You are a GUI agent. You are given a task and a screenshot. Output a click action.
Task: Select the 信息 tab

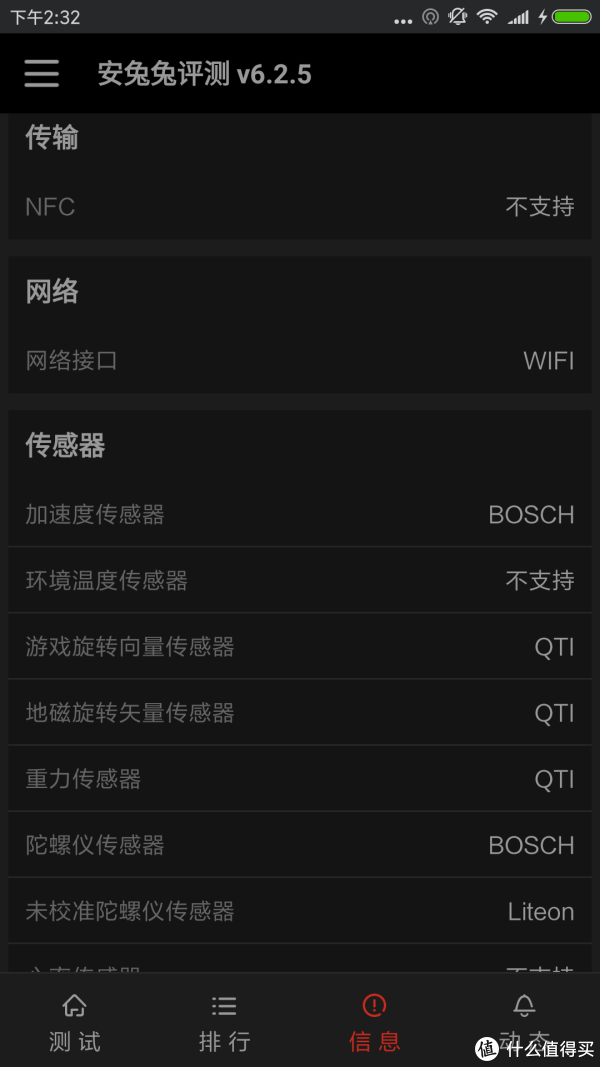[374, 1023]
